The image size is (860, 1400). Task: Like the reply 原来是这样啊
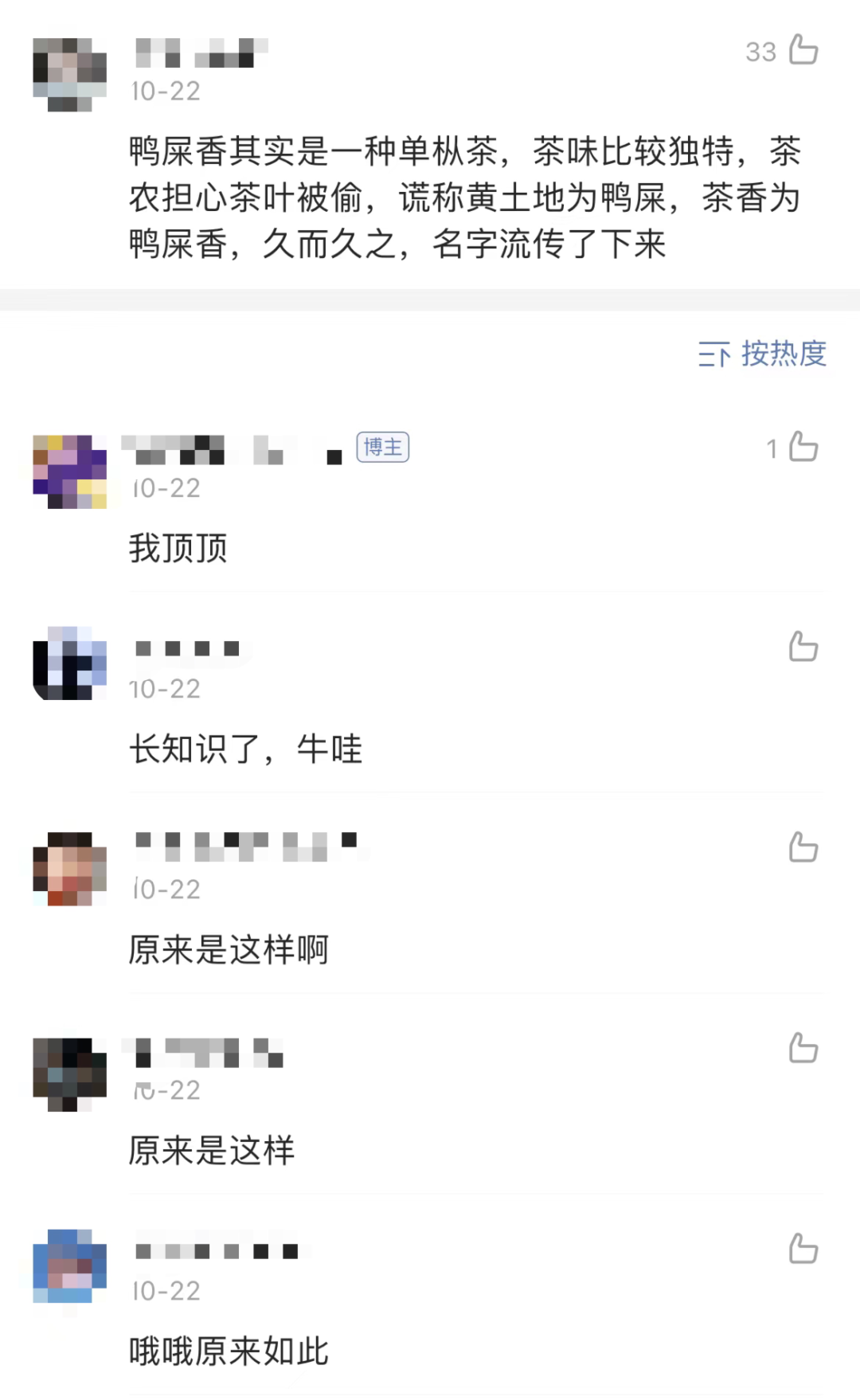click(x=803, y=847)
